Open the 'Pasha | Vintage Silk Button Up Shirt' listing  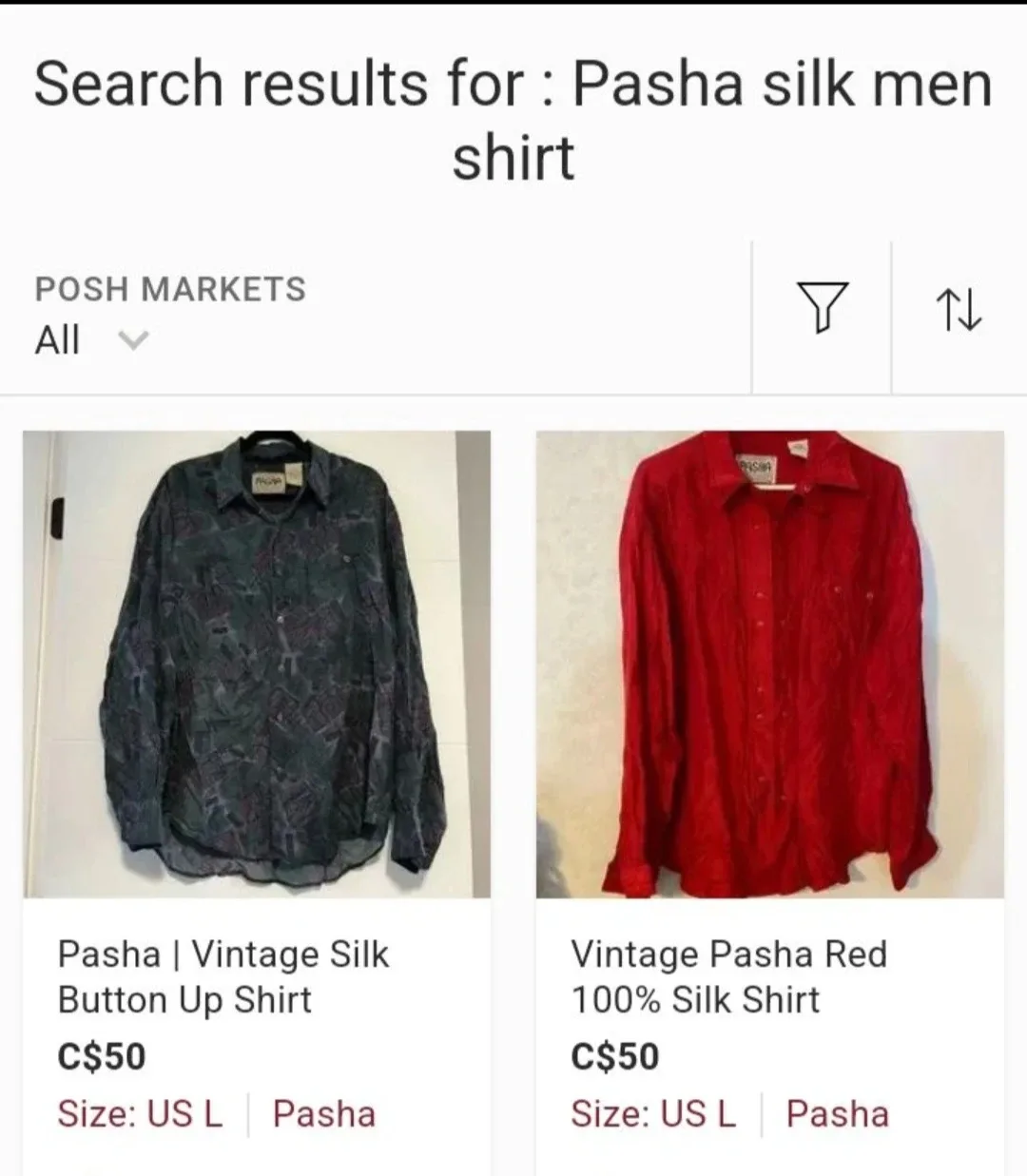tap(223, 976)
